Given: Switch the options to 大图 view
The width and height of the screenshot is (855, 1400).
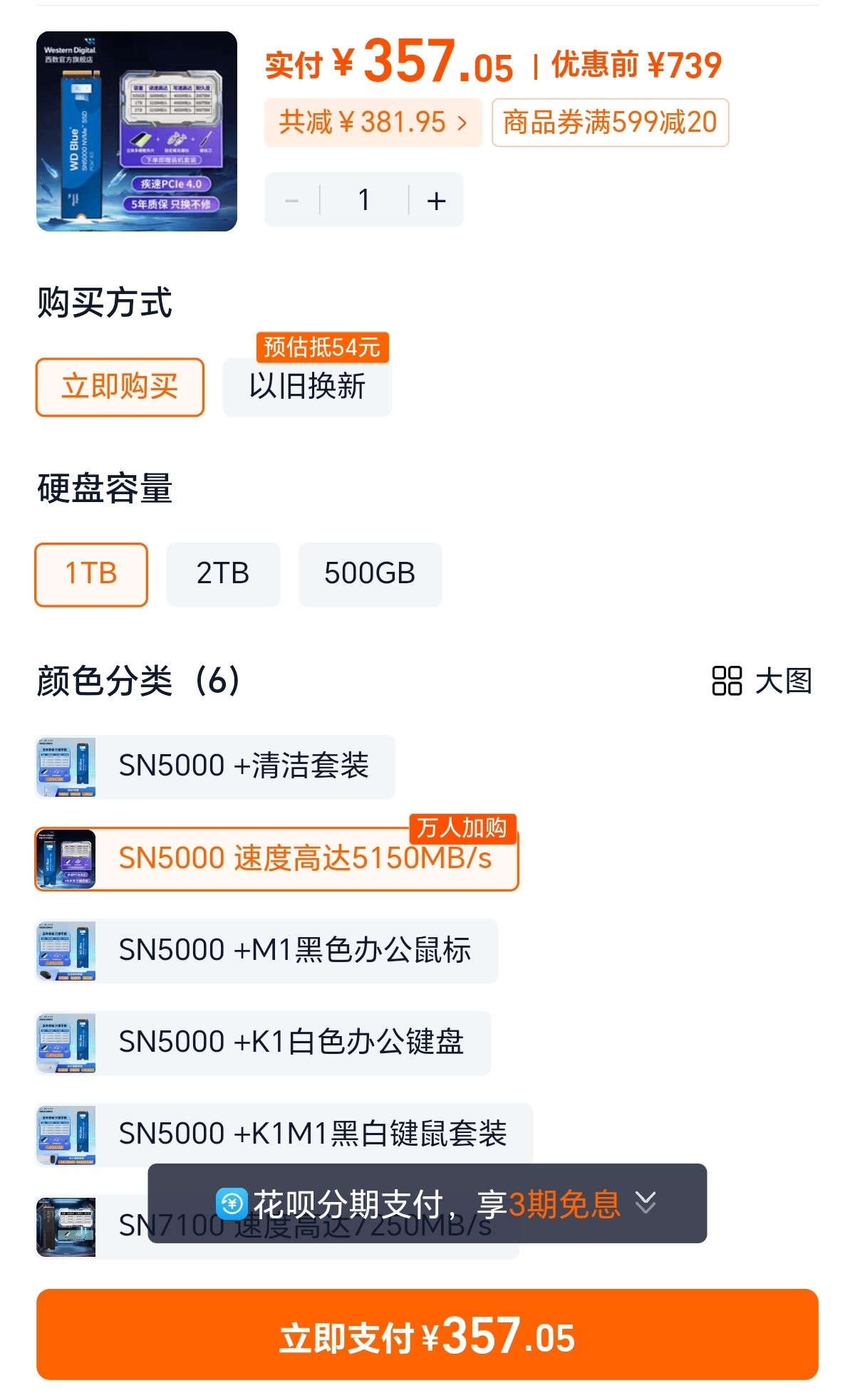Looking at the screenshot, I should point(762,681).
